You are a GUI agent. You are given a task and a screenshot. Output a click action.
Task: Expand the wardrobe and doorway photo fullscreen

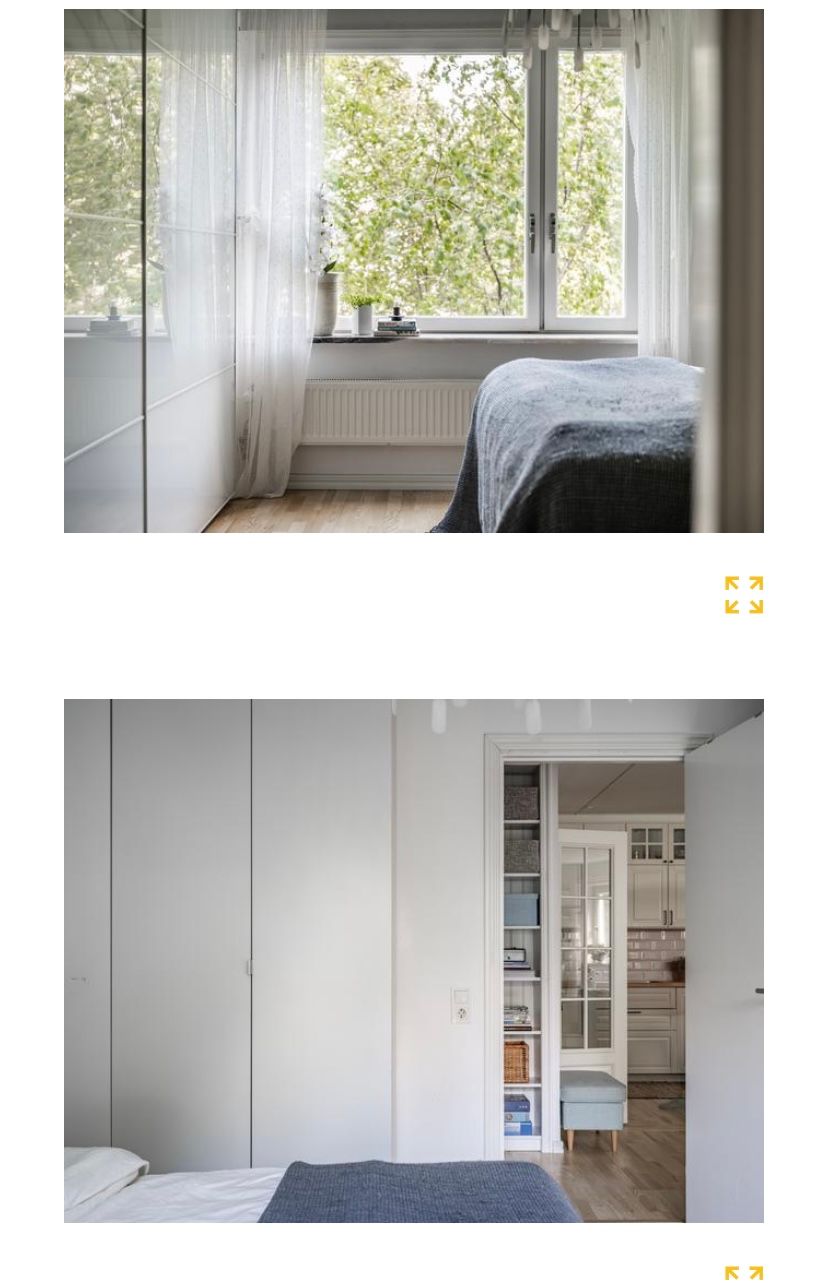(x=744, y=1274)
